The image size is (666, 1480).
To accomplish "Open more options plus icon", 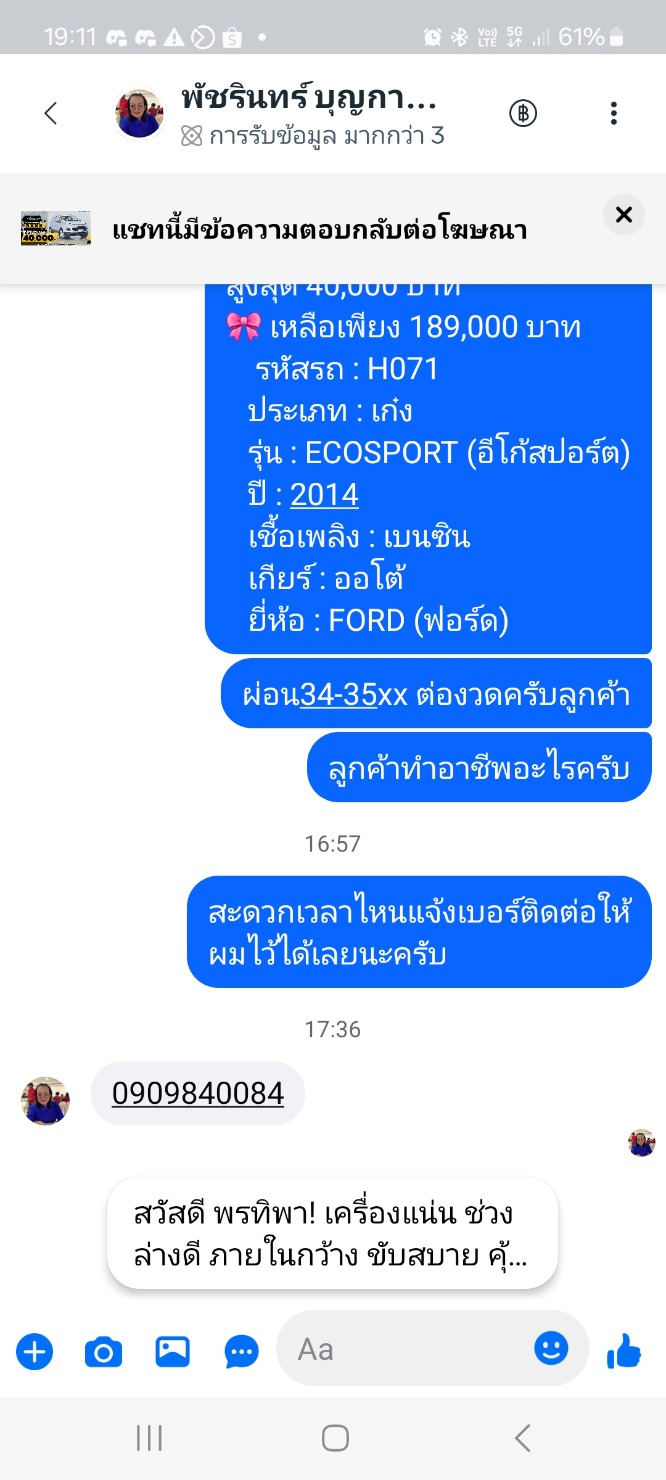I will [x=34, y=1352].
